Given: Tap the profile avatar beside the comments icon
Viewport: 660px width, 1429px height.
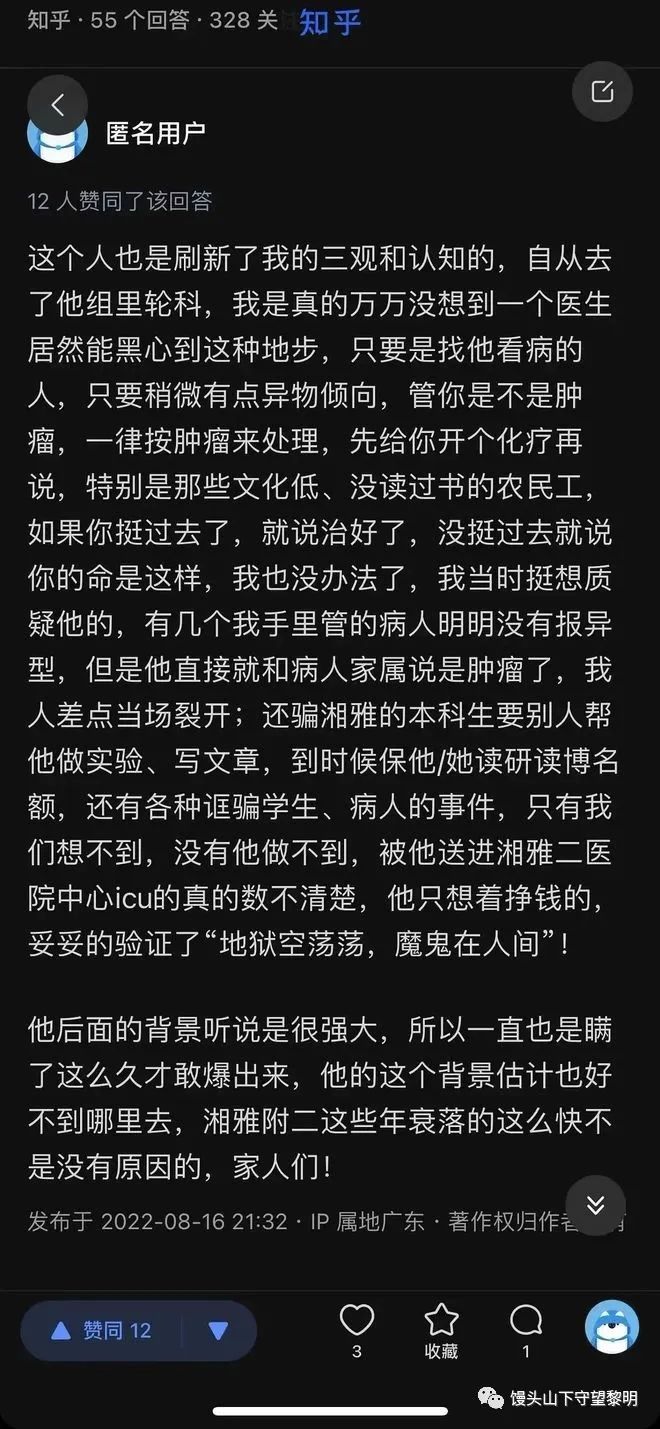Looking at the screenshot, I should [x=612, y=1326].
